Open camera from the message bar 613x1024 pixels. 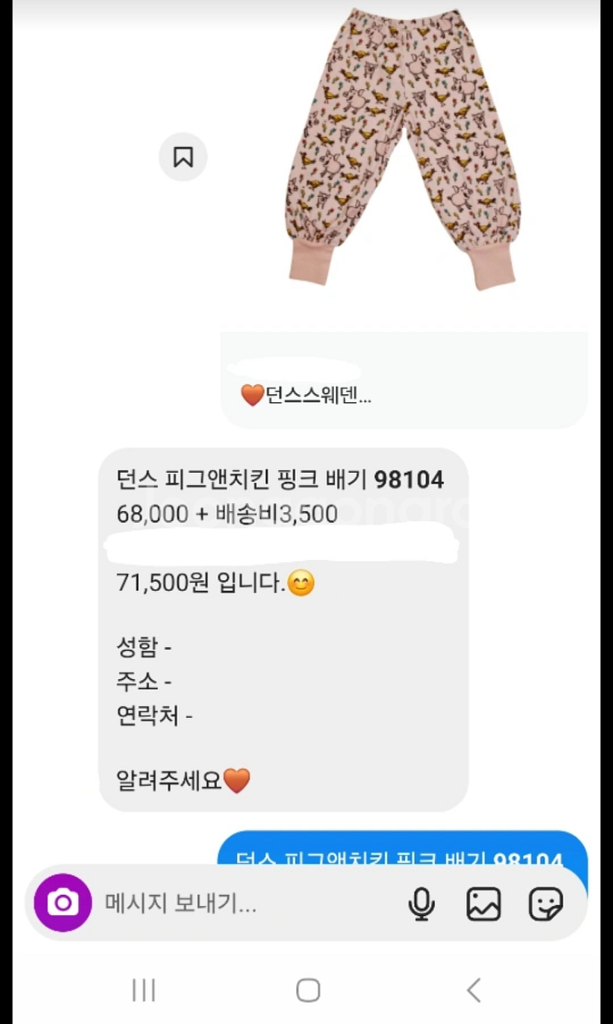click(63, 903)
